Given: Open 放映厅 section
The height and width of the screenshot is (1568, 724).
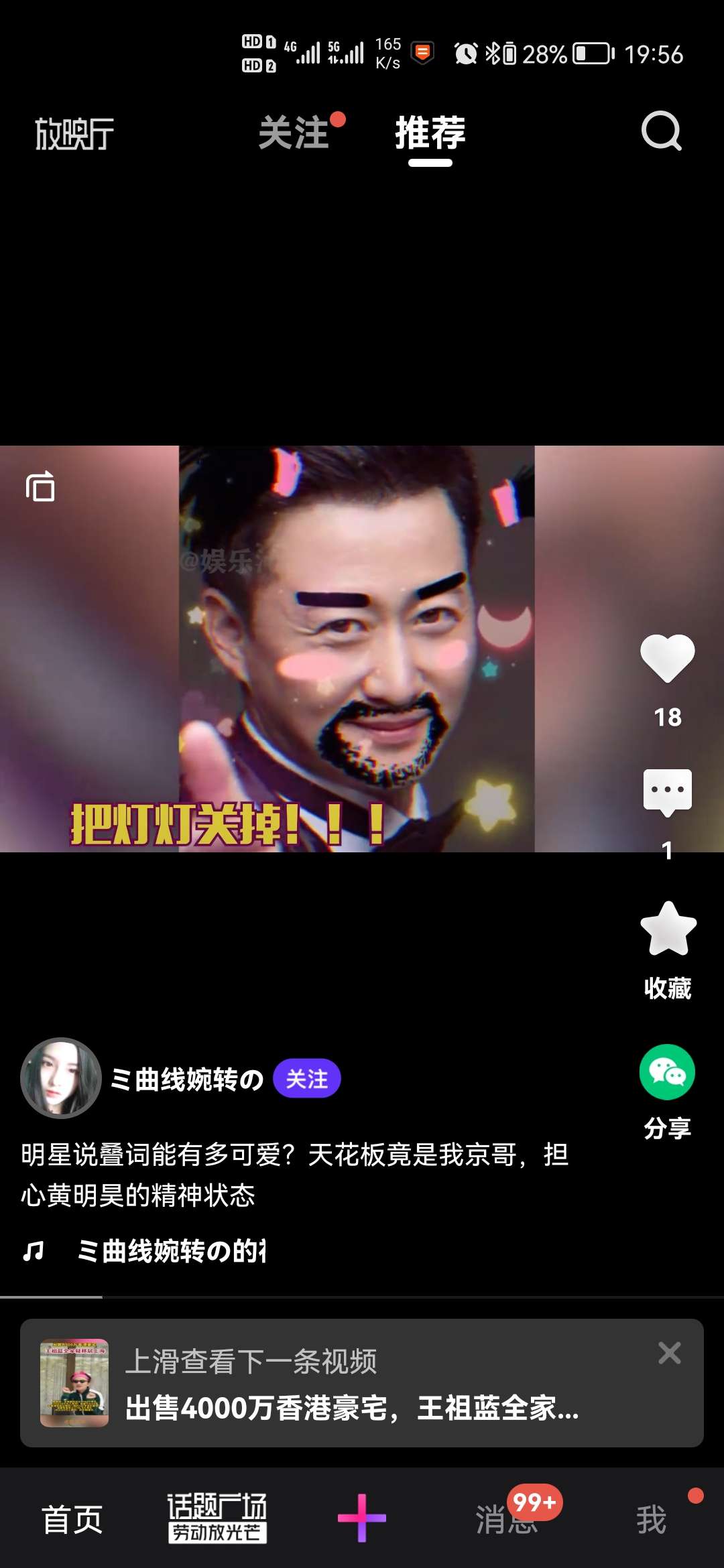Looking at the screenshot, I should pos(74,134).
